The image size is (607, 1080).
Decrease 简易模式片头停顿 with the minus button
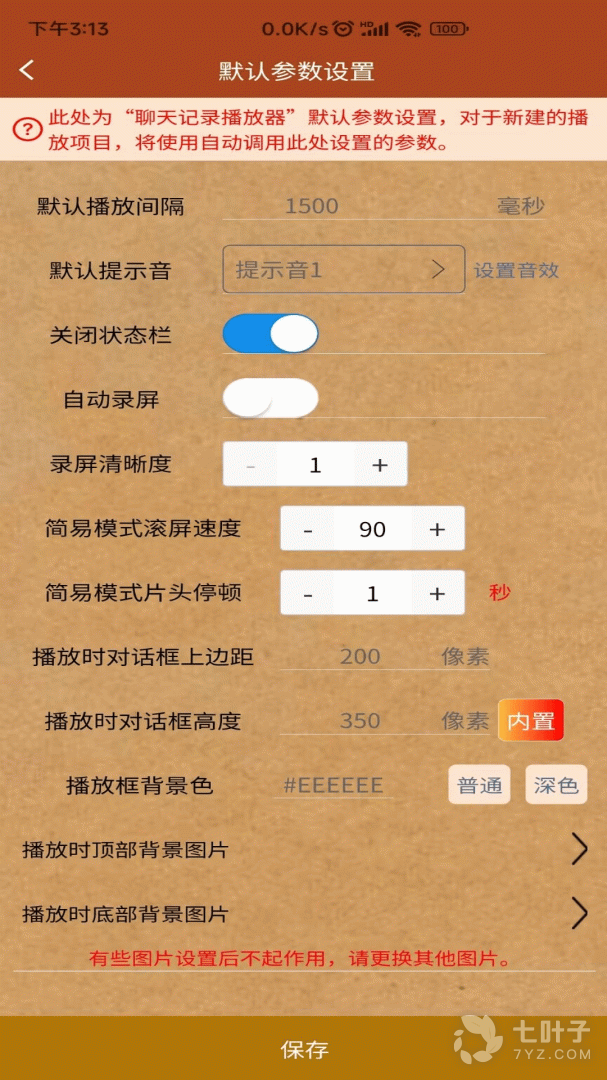[x=308, y=593]
